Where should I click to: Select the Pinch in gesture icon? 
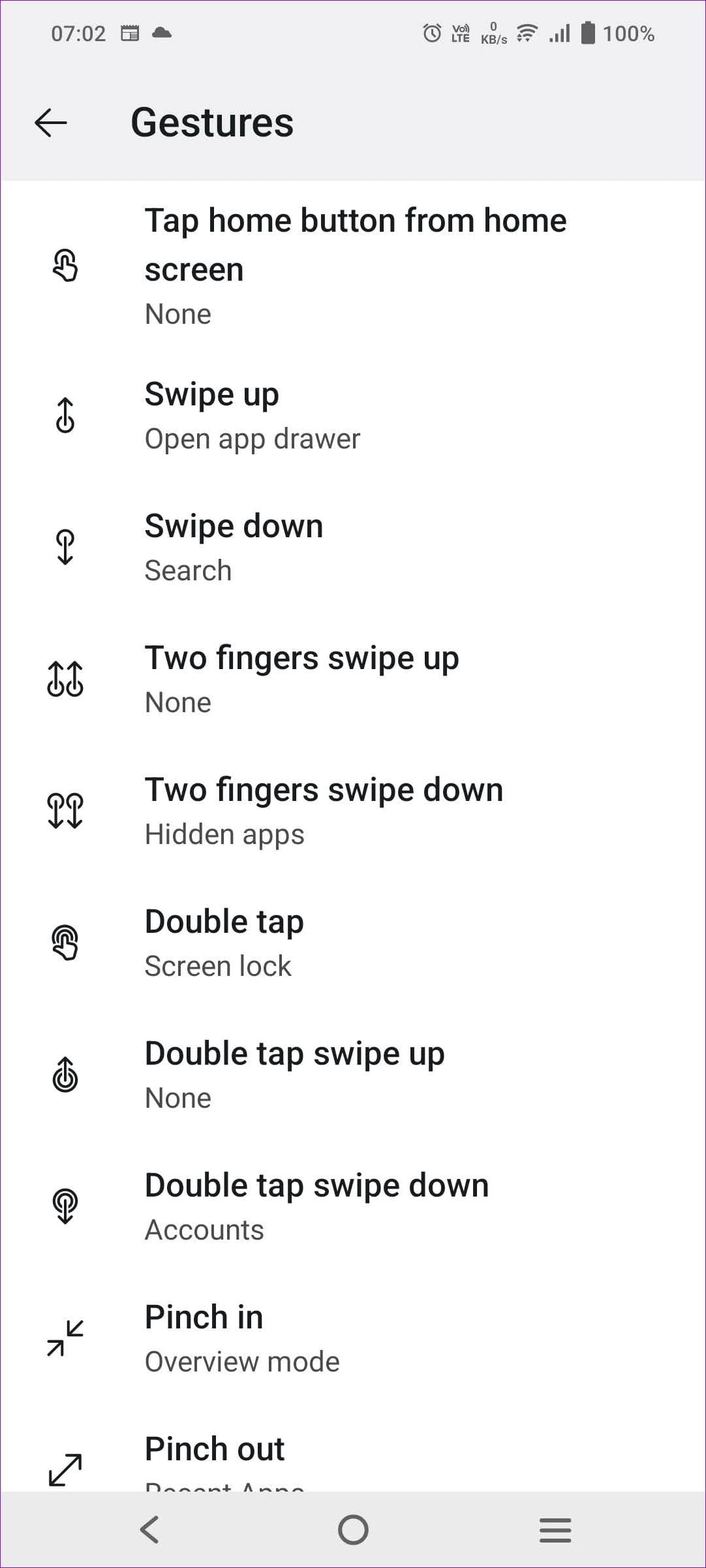(66, 1338)
